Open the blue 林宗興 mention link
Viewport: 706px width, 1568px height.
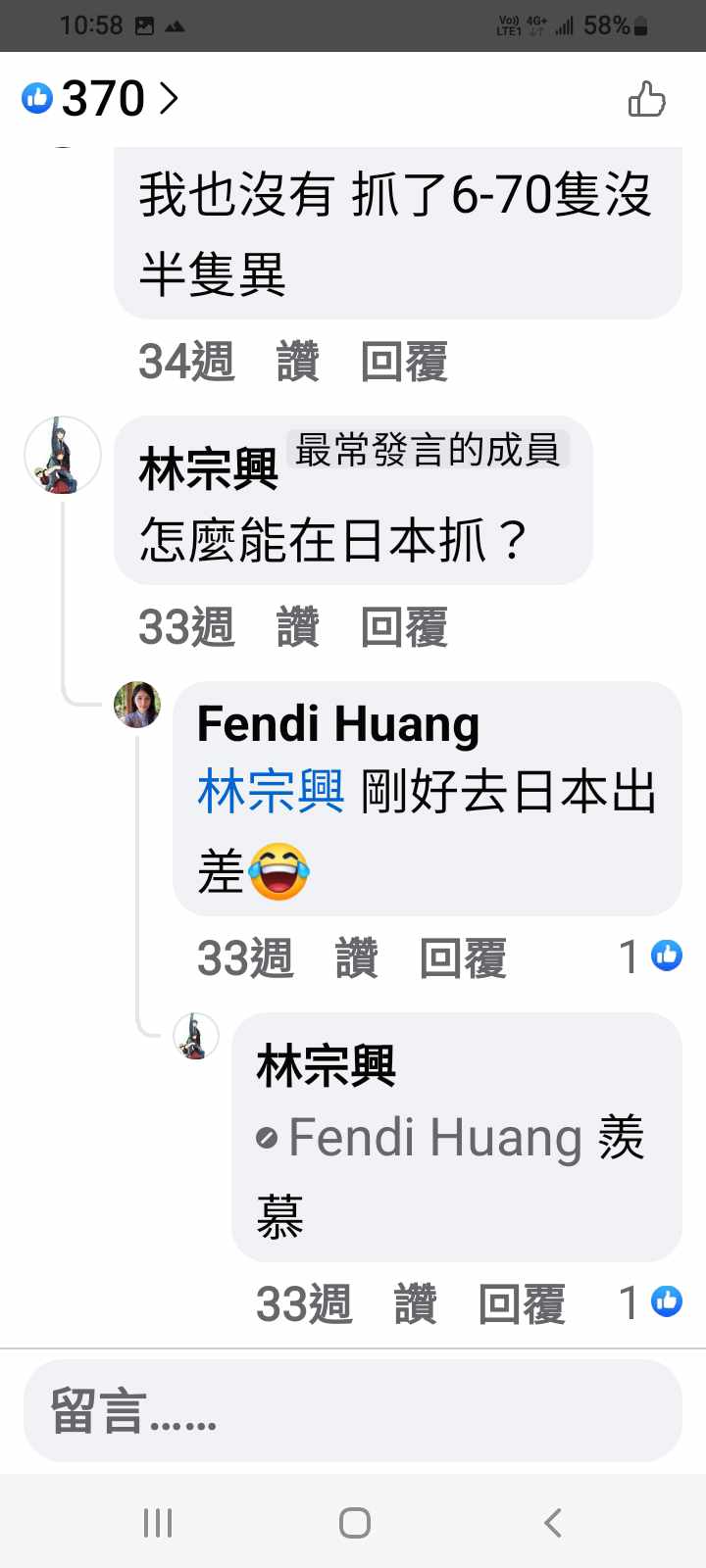click(x=271, y=792)
